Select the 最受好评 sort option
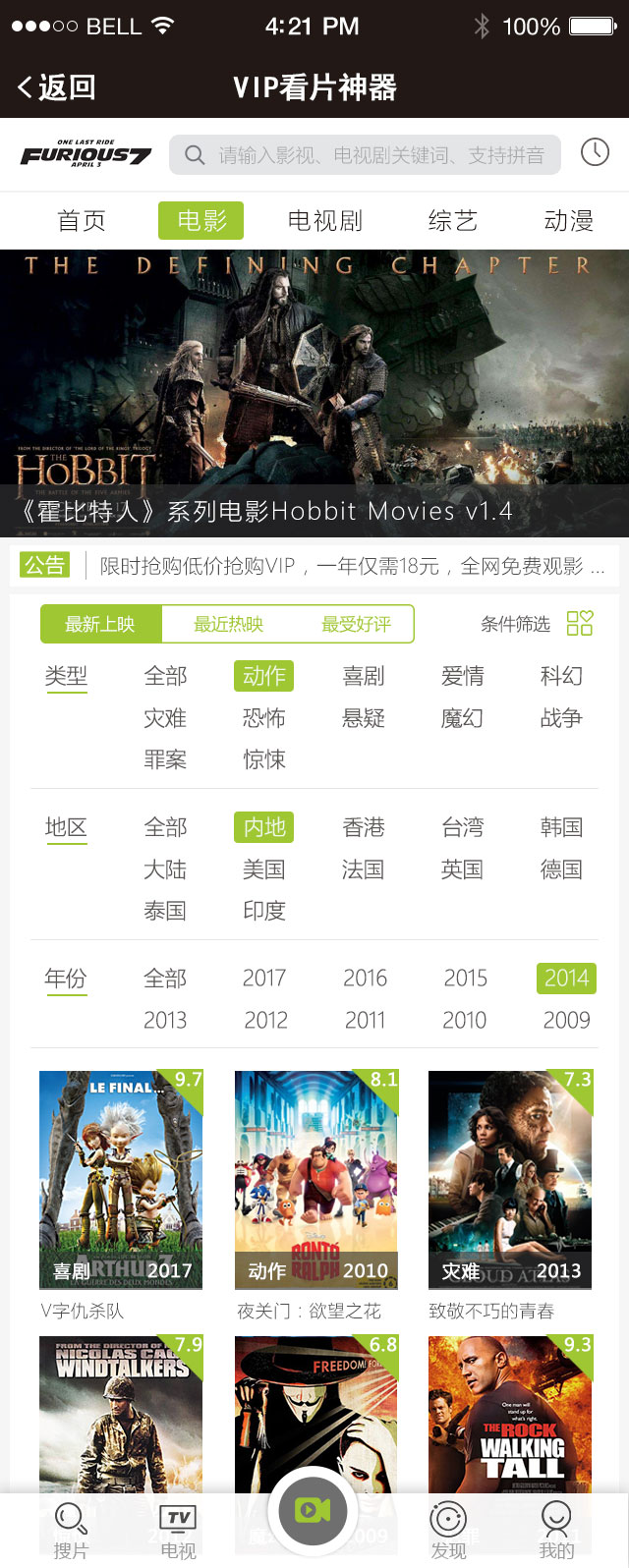Image resolution: width=629 pixels, height=1568 pixels. [x=356, y=624]
